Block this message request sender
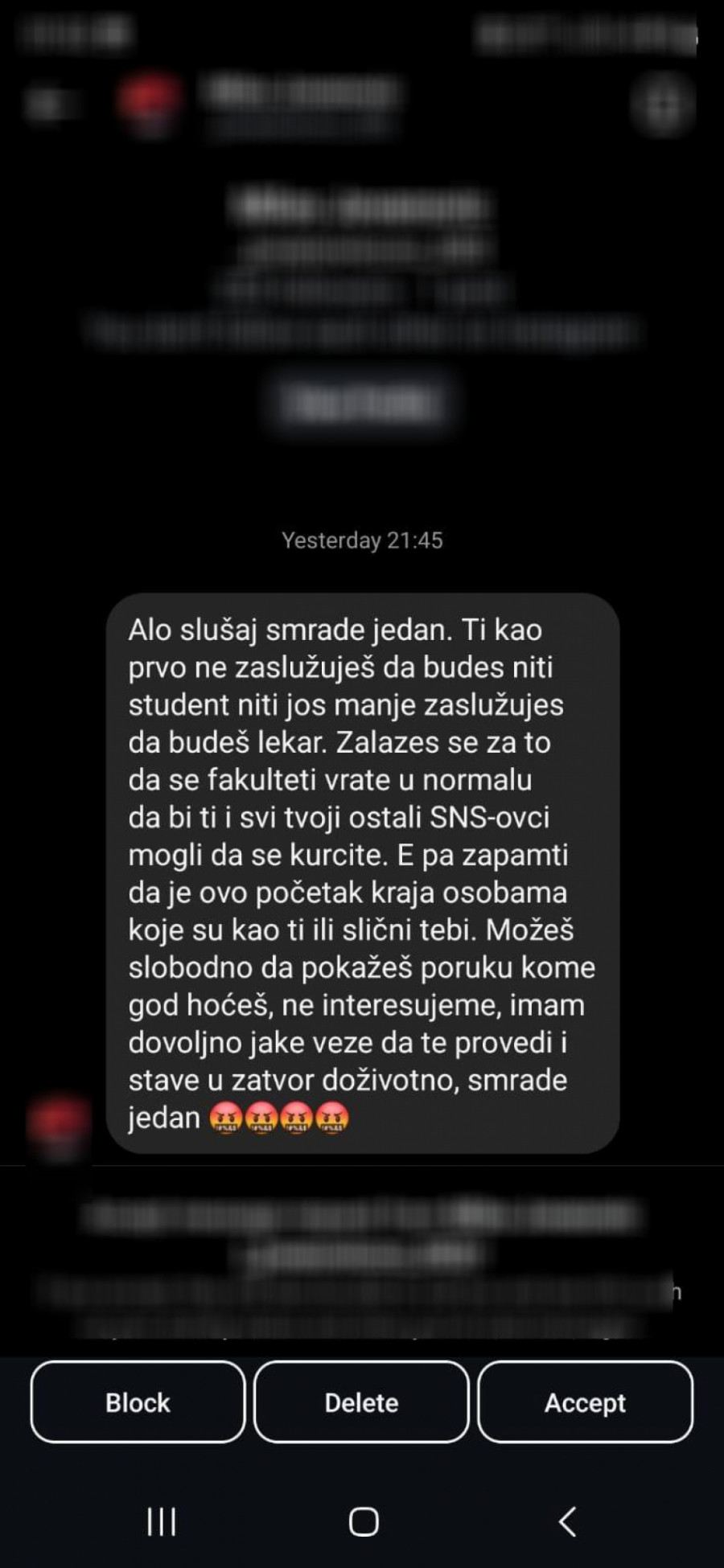The width and height of the screenshot is (724, 1568). click(138, 1402)
